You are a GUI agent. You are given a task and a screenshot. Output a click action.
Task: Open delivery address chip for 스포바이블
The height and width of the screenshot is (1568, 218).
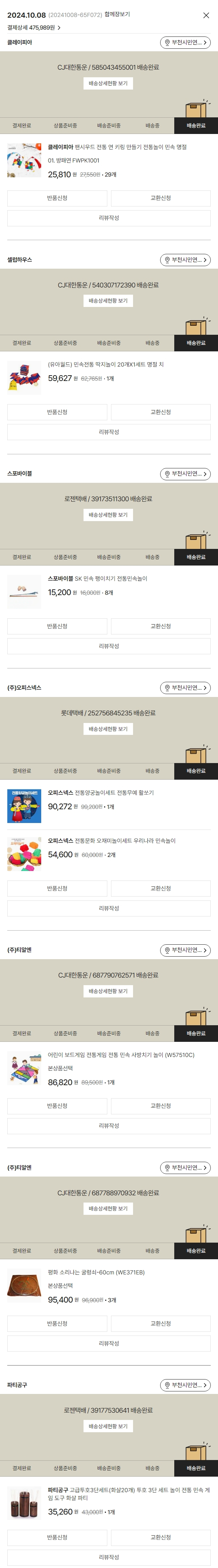click(x=185, y=473)
